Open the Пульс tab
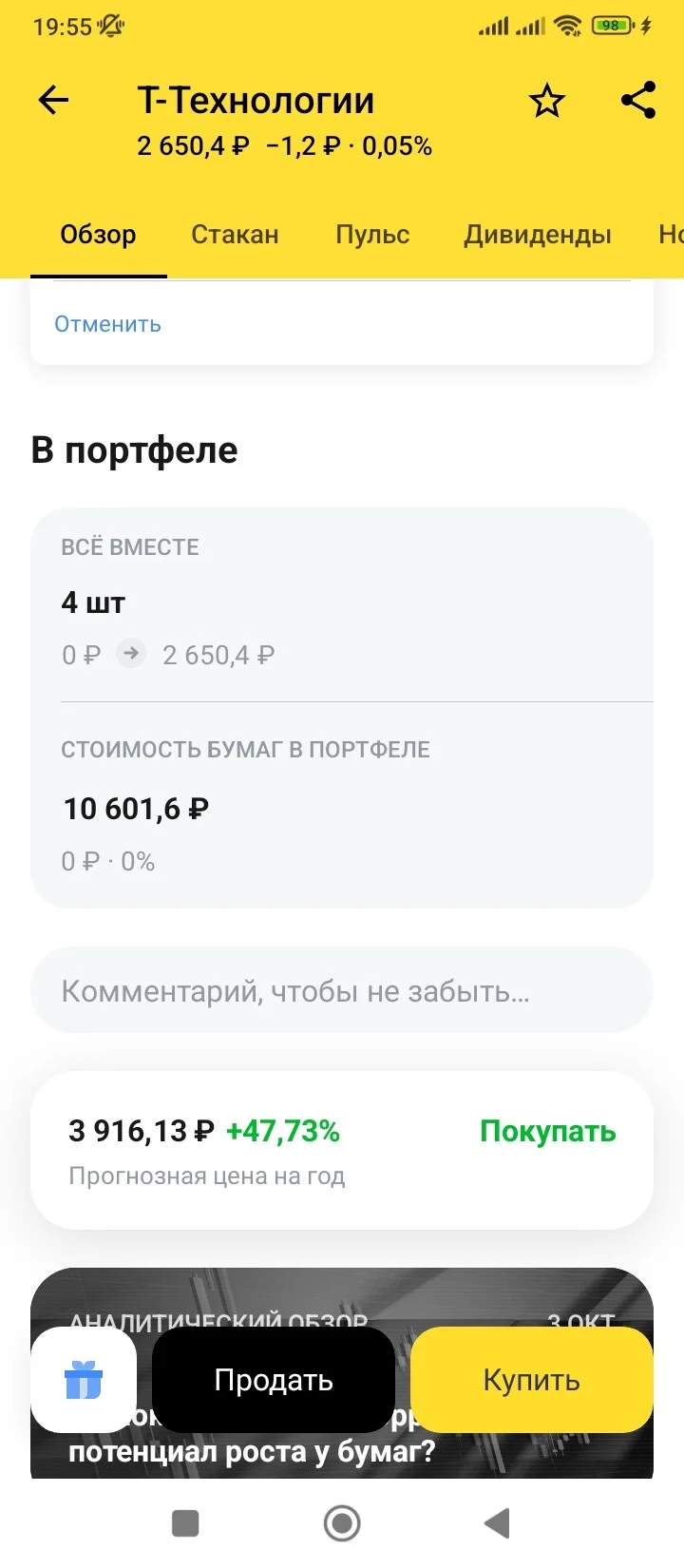 click(x=372, y=235)
